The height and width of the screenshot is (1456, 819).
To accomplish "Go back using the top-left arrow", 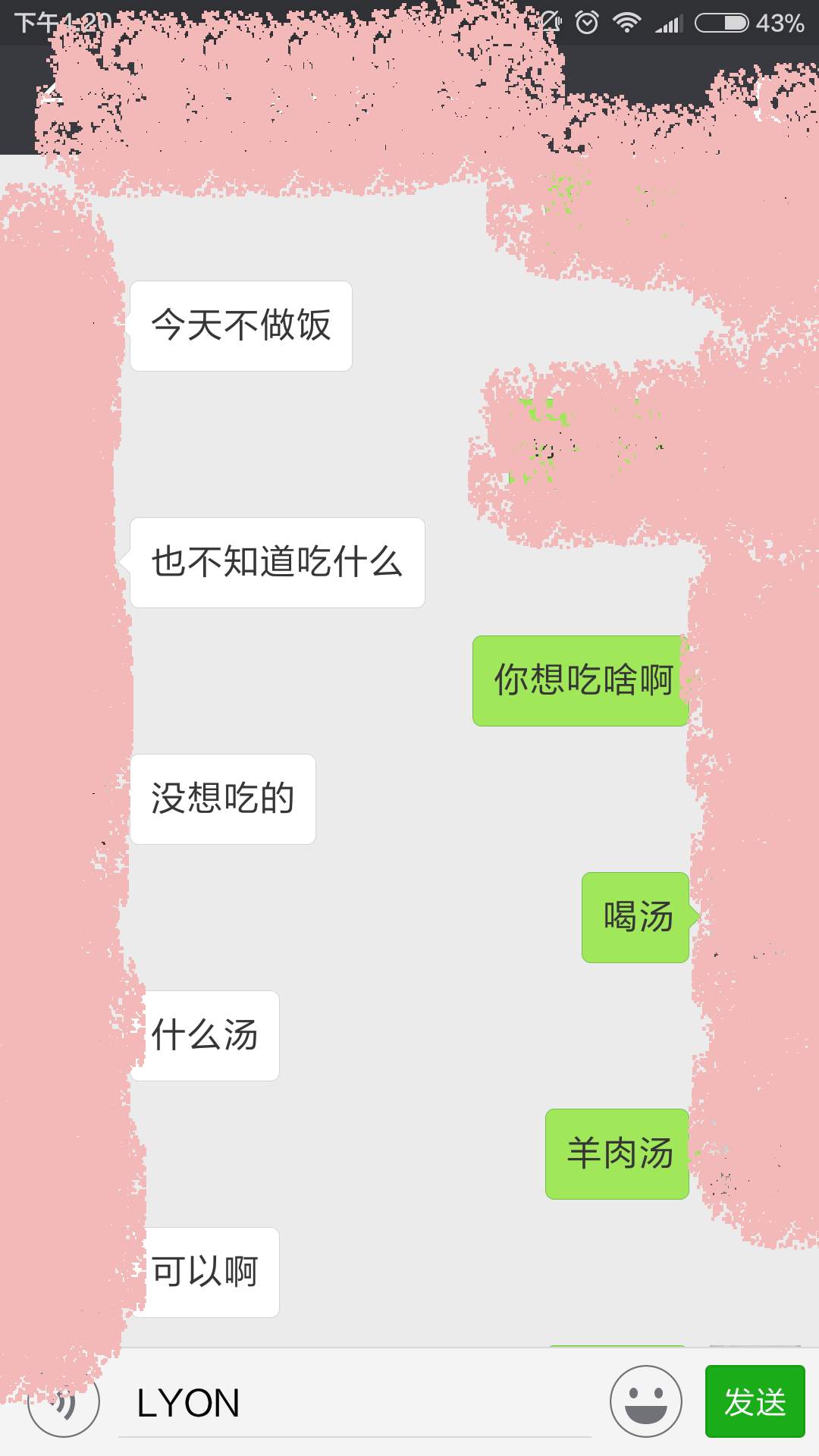I will coord(50,96).
